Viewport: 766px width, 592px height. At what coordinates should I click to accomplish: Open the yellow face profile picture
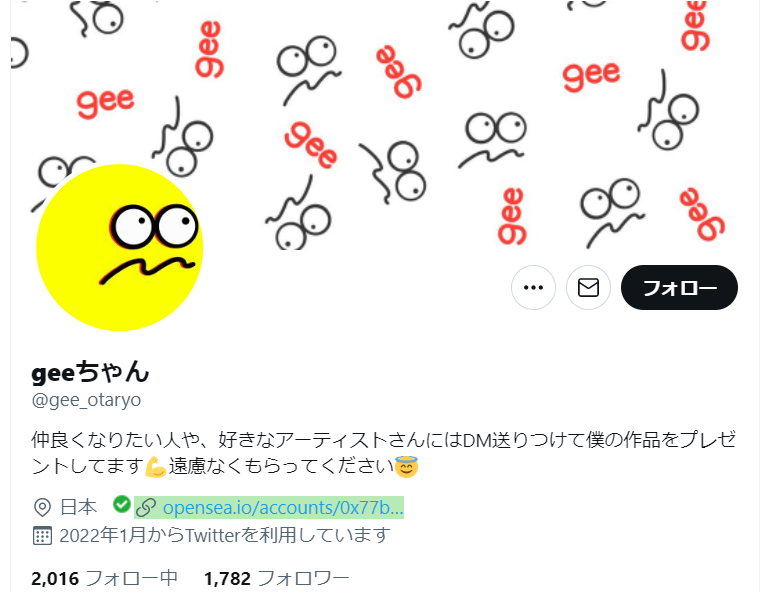click(120, 247)
